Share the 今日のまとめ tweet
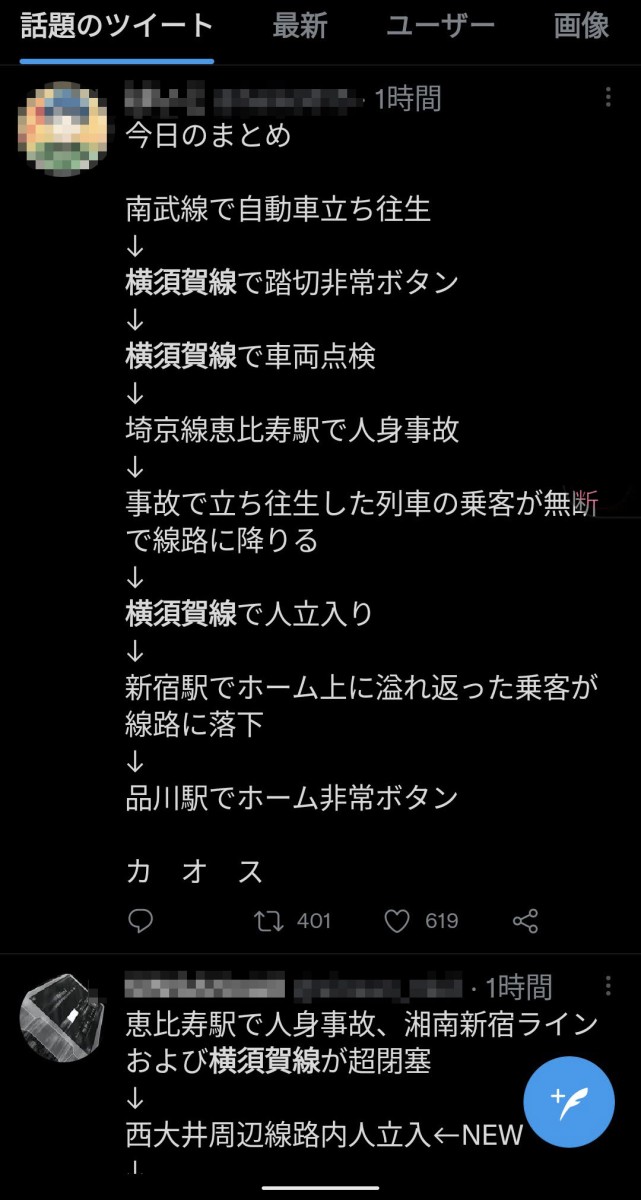Screen dimensions: 641x1200 [x=525, y=920]
